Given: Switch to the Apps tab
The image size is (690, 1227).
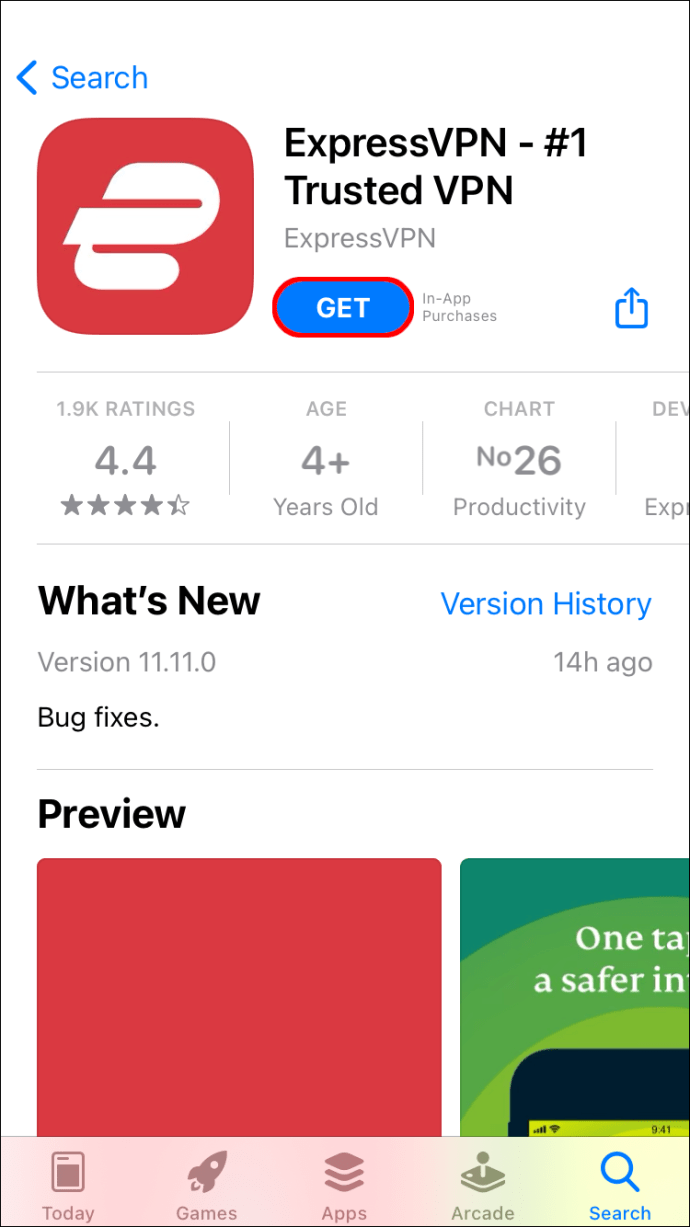Looking at the screenshot, I should click(x=344, y=1186).
